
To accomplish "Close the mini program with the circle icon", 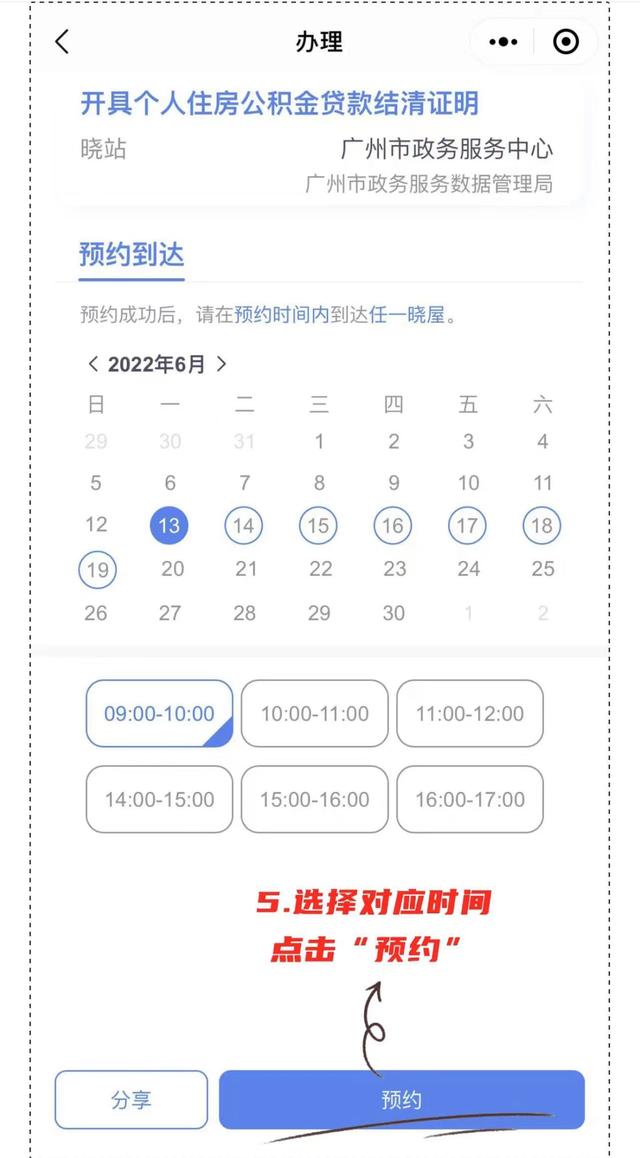I will click(565, 42).
